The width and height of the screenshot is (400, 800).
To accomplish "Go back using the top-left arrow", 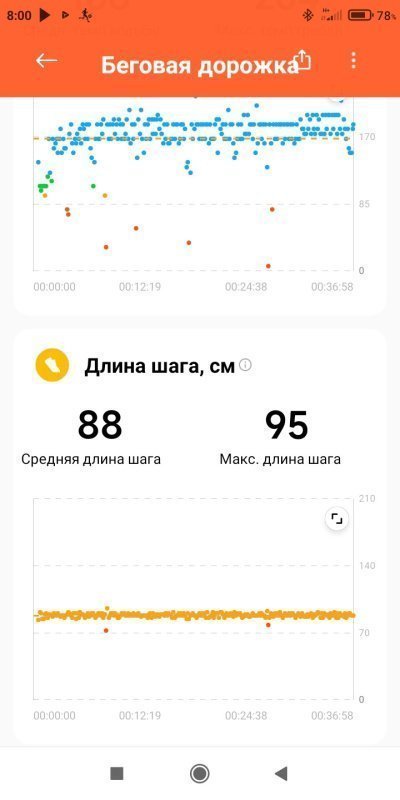I will (46, 61).
